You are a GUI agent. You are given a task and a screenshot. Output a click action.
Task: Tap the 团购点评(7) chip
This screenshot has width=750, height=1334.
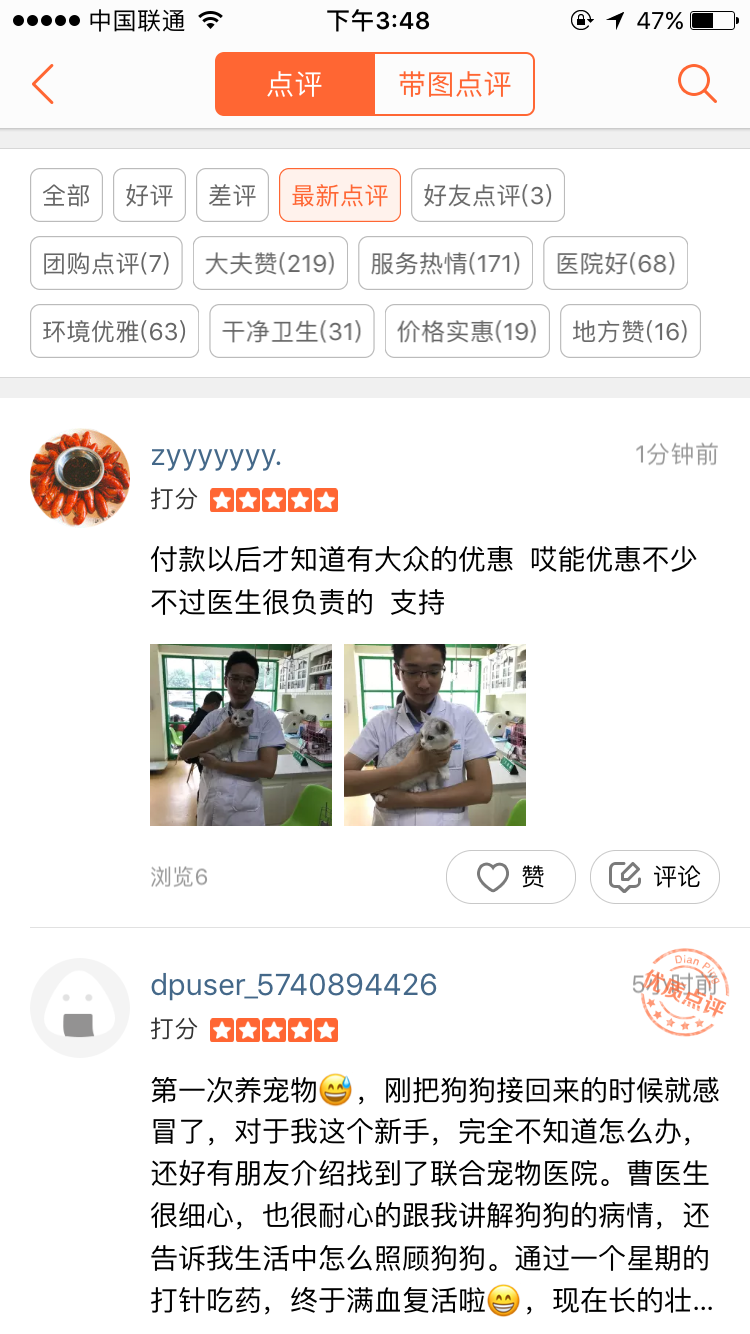pyautogui.click(x=106, y=264)
